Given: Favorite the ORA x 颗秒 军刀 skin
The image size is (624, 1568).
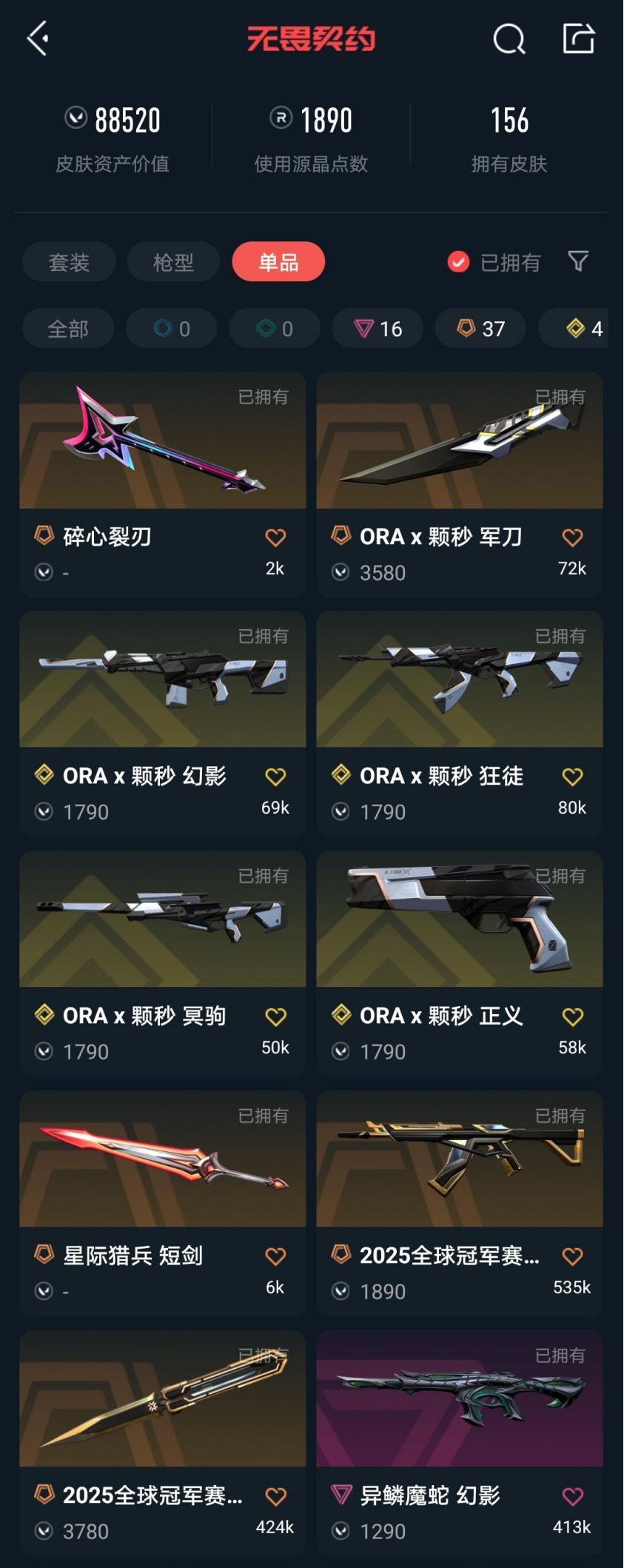Looking at the screenshot, I should click(x=572, y=535).
